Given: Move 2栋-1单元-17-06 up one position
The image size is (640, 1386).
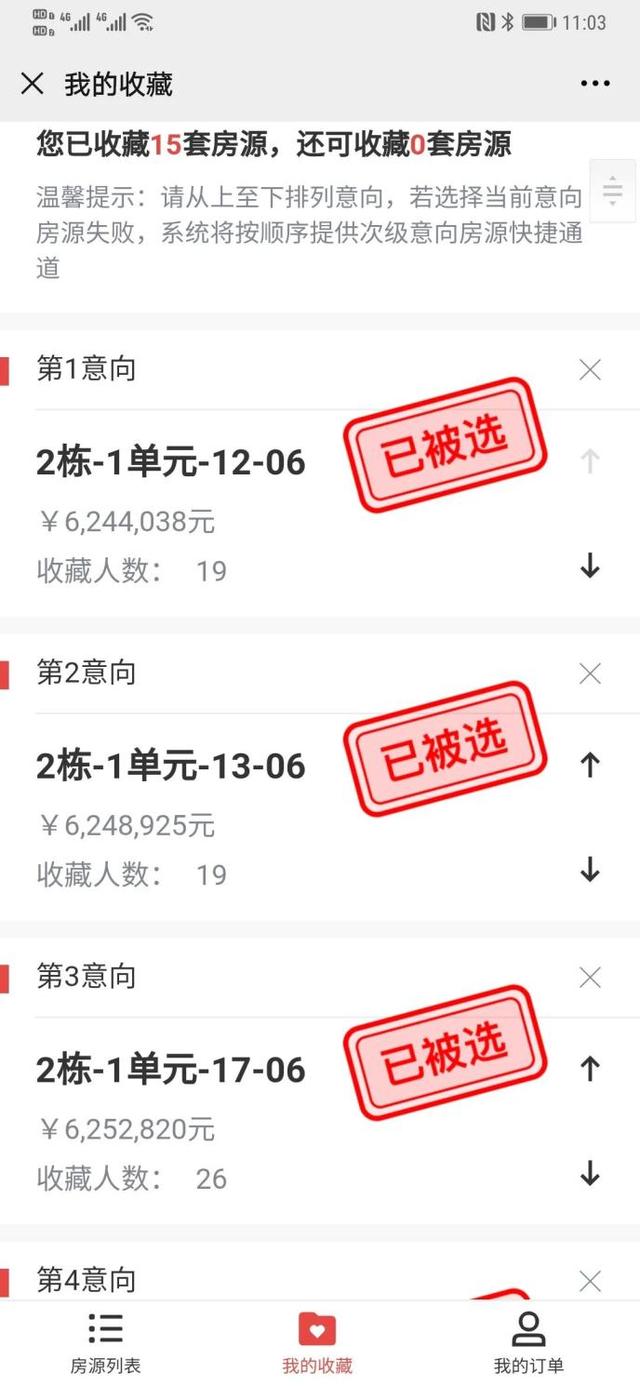Looking at the screenshot, I should click(x=590, y=1069).
